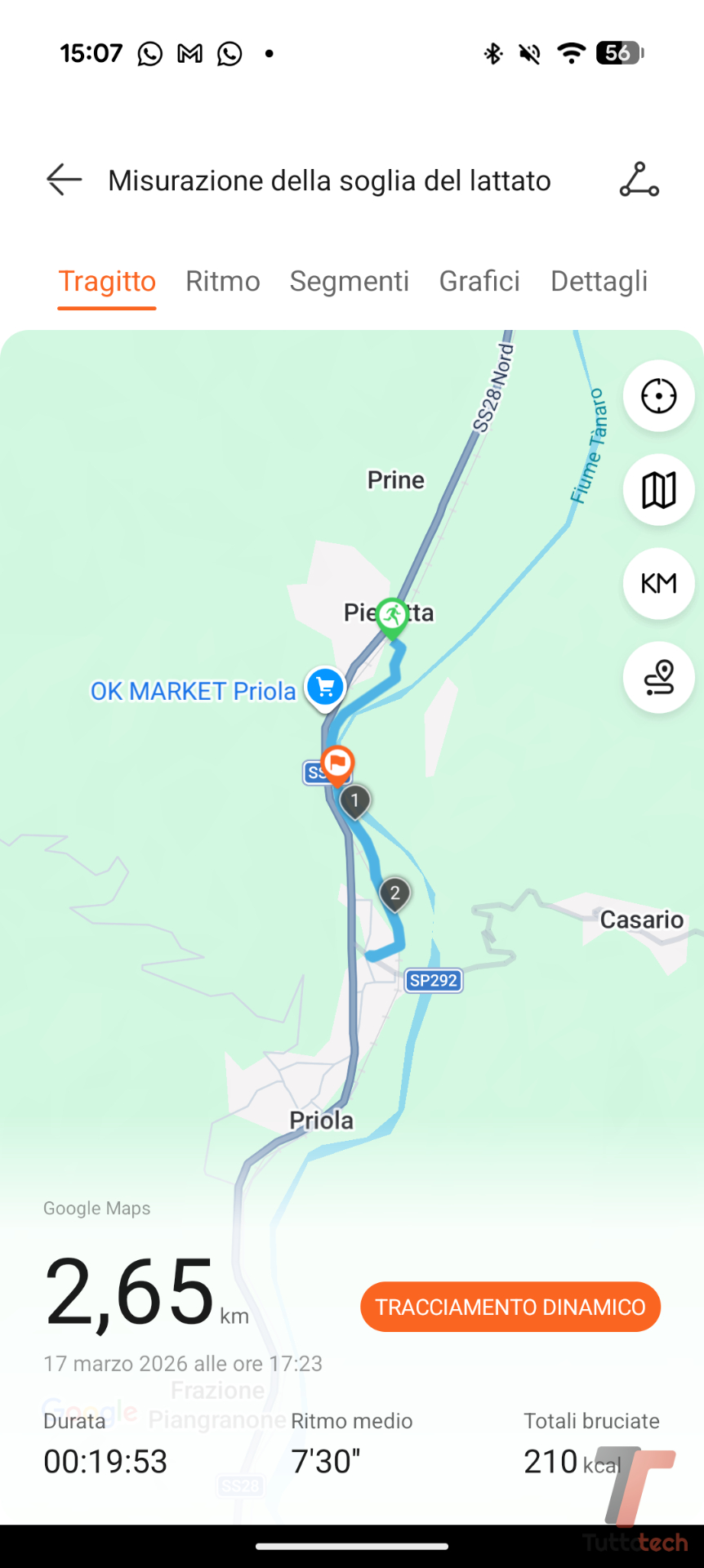Viewport: 704px width, 1568px height.
Task: Switch to the Grafici tab
Action: 479,281
